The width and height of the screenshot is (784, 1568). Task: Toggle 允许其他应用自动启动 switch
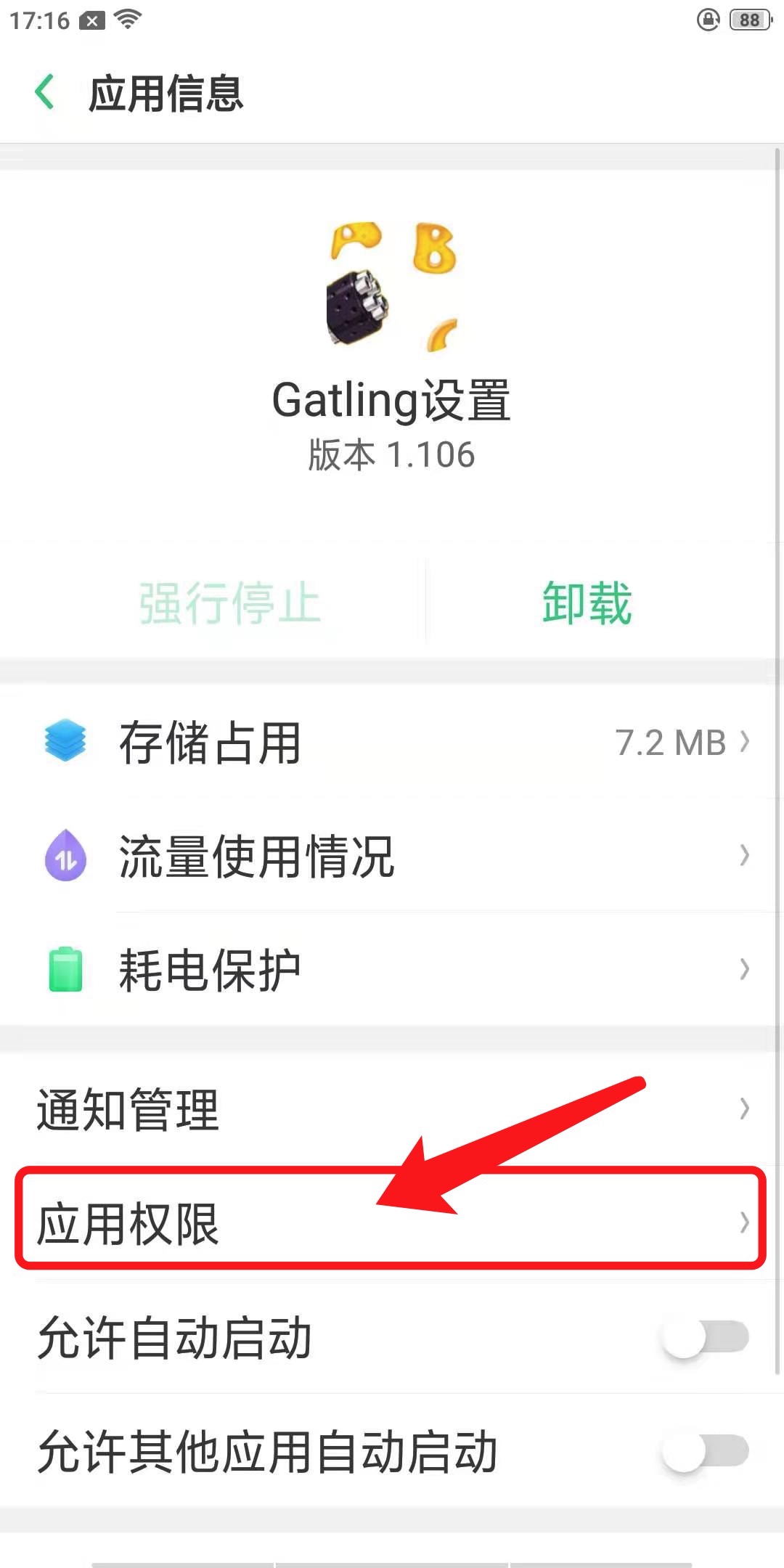point(704,1451)
